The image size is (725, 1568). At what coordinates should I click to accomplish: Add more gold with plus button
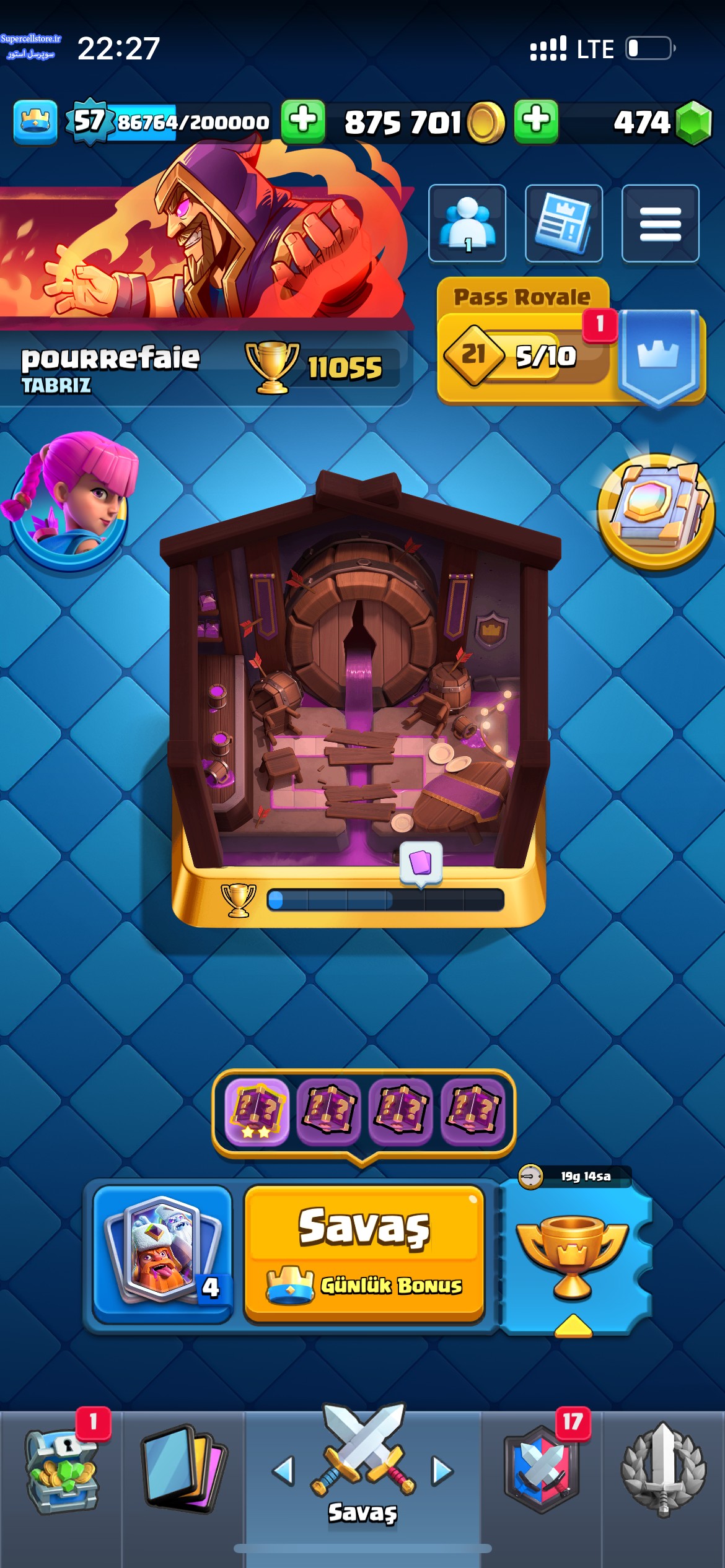tap(304, 121)
